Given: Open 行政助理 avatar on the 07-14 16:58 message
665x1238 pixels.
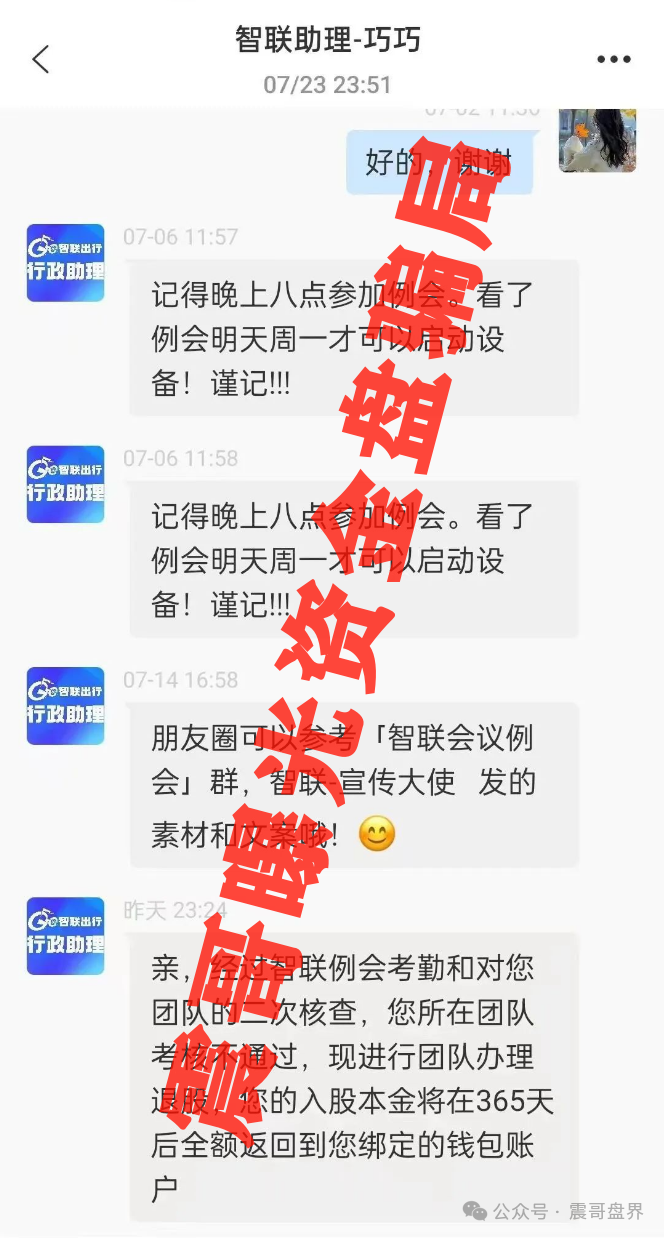Looking at the screenshot, I should click(x=66, y=706).
